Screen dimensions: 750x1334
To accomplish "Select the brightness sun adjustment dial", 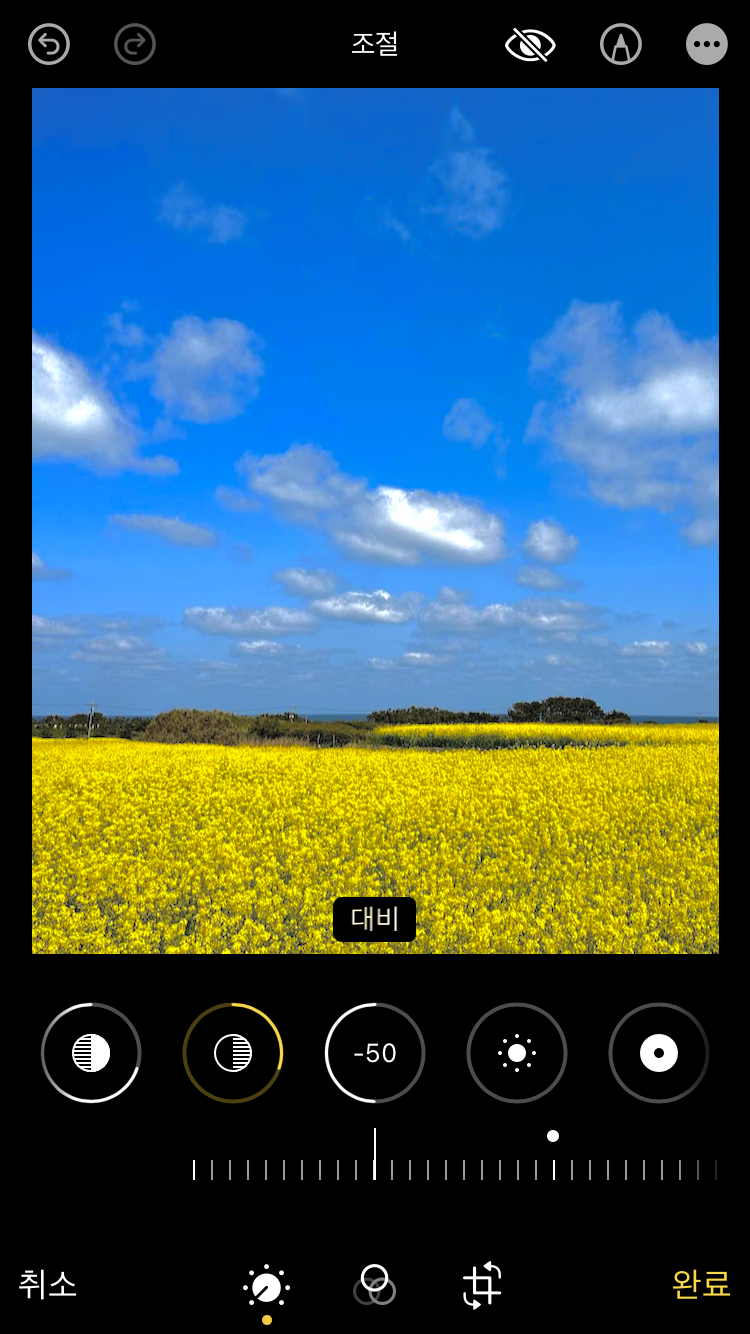I will [517, 1053].
